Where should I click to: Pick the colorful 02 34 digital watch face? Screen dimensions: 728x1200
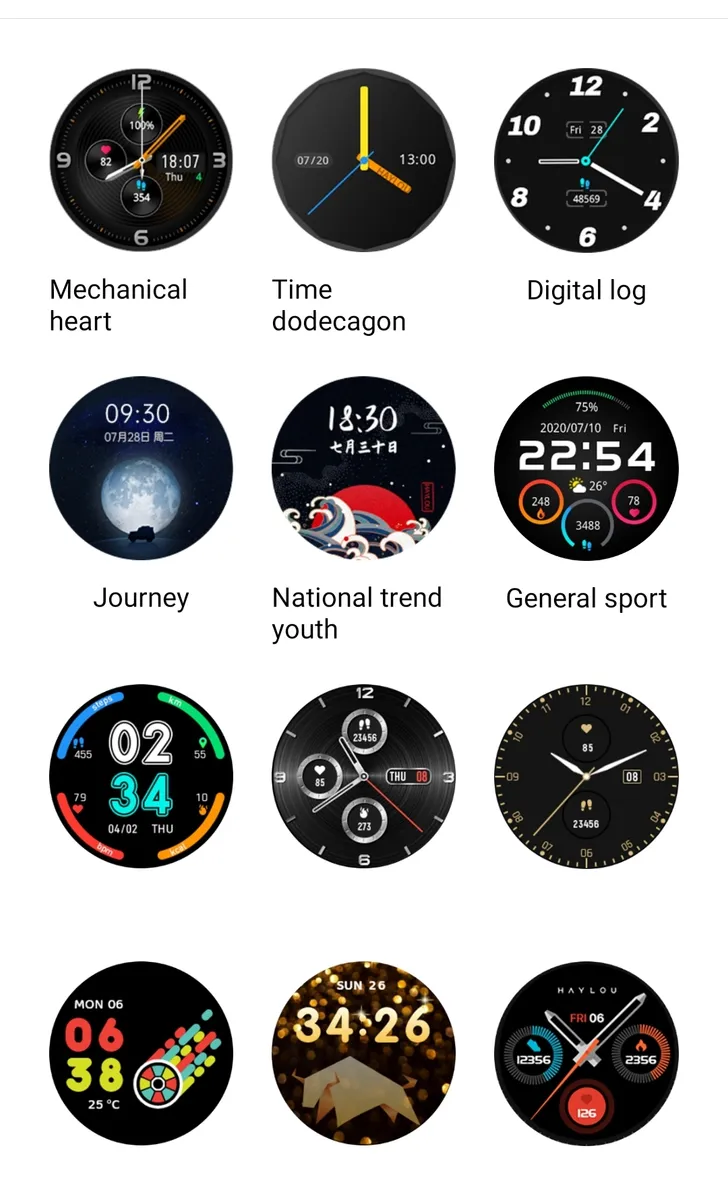[x=141, y=776]
